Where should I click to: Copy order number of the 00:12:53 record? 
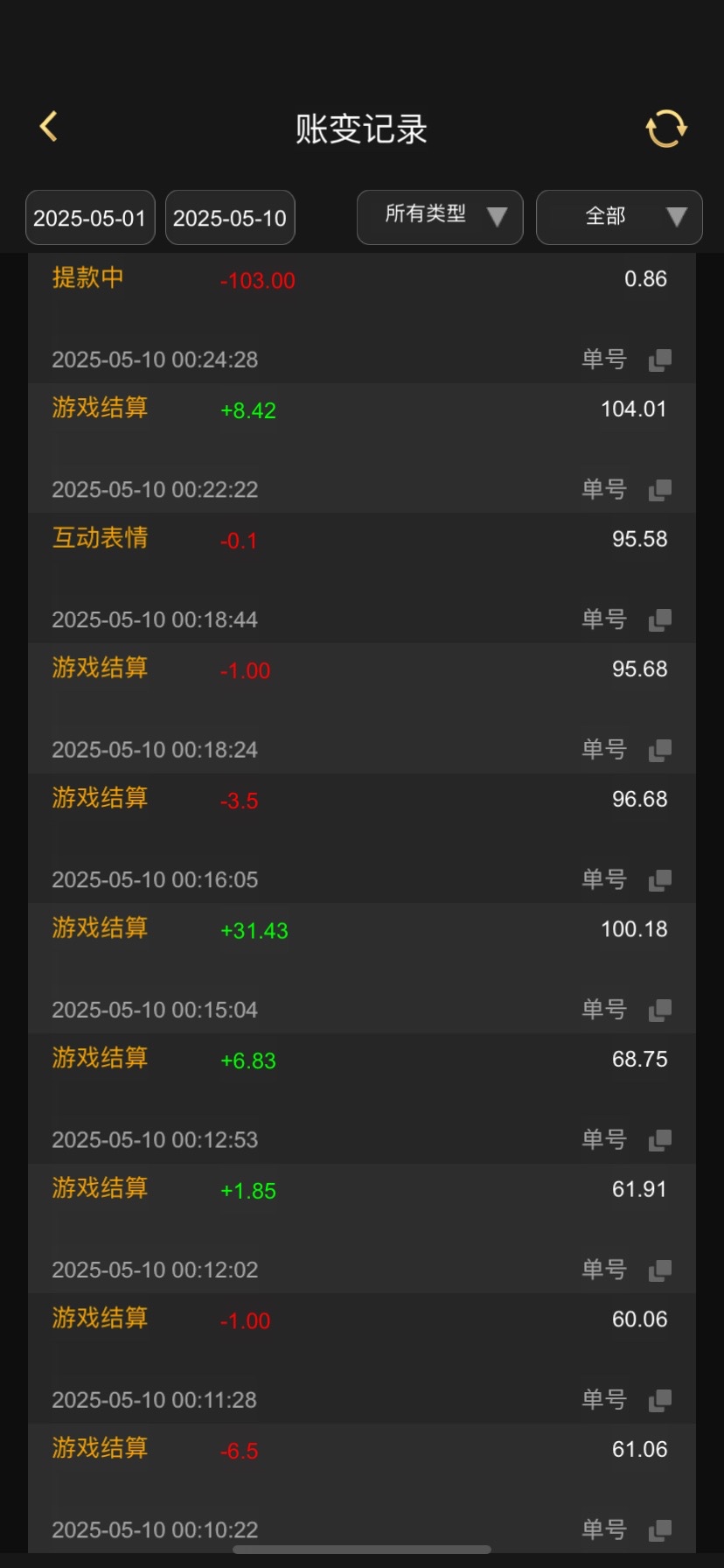tap(660, 1140)
